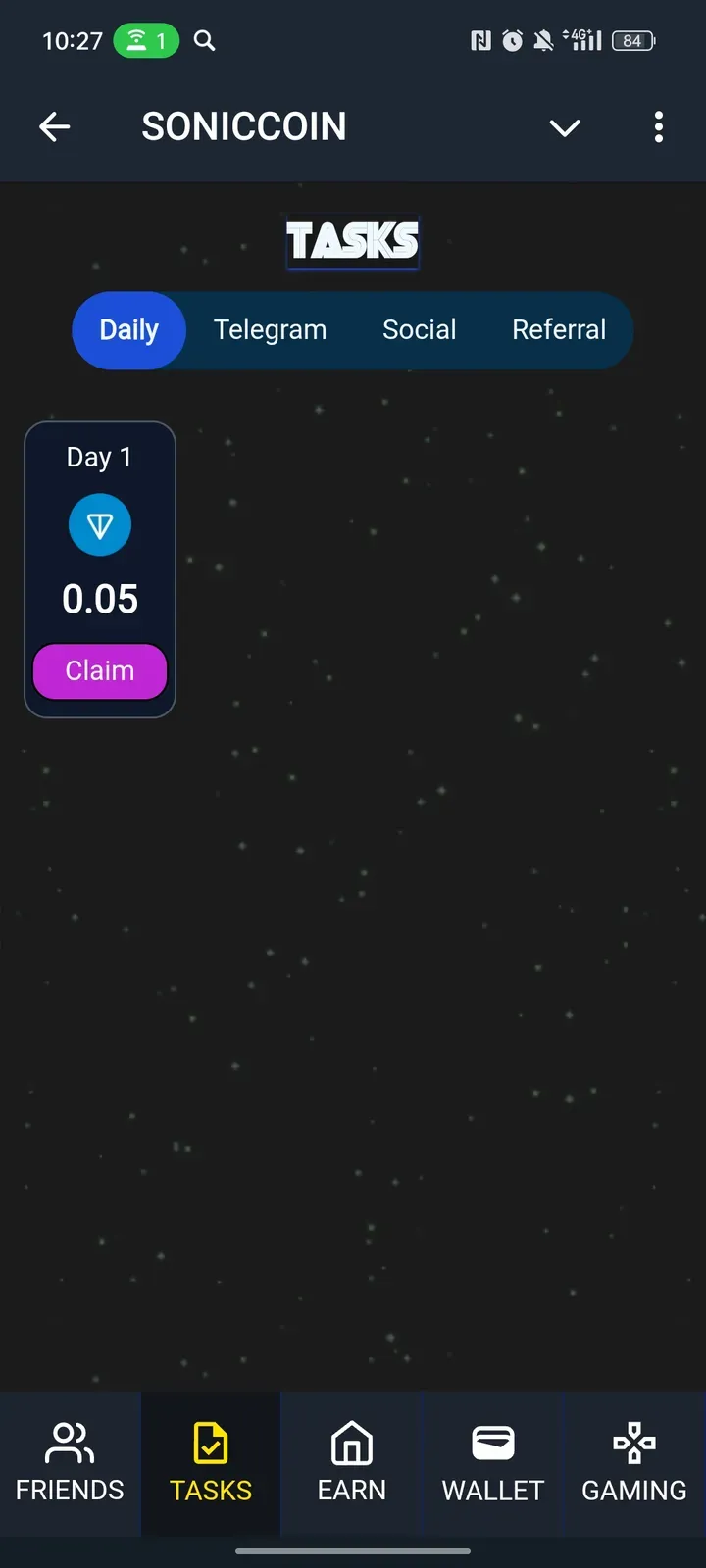
Task: Open the WALLET section
Action: [x=493, y=1462]
